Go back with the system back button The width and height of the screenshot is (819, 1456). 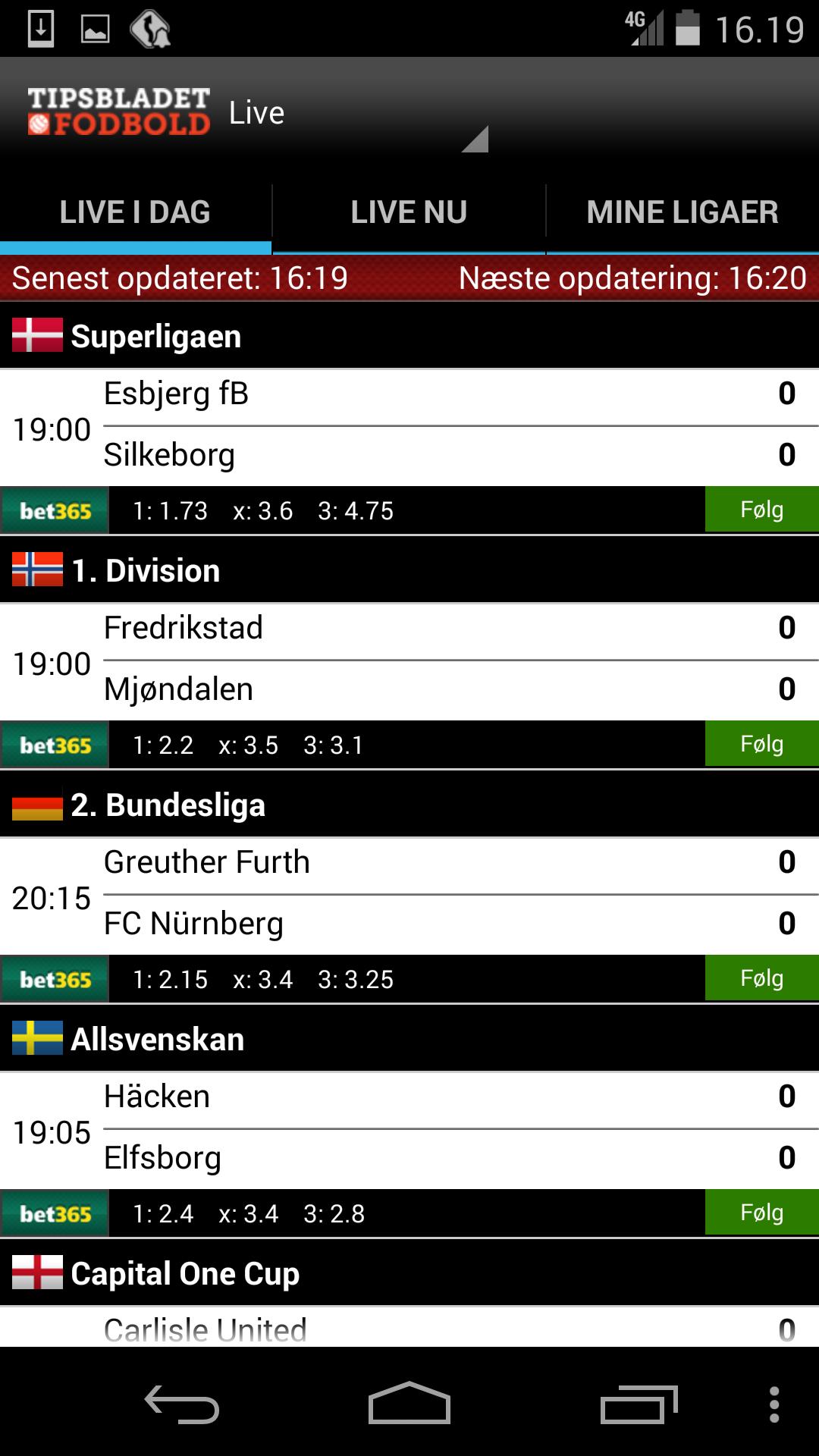(x=182, y=1404)
